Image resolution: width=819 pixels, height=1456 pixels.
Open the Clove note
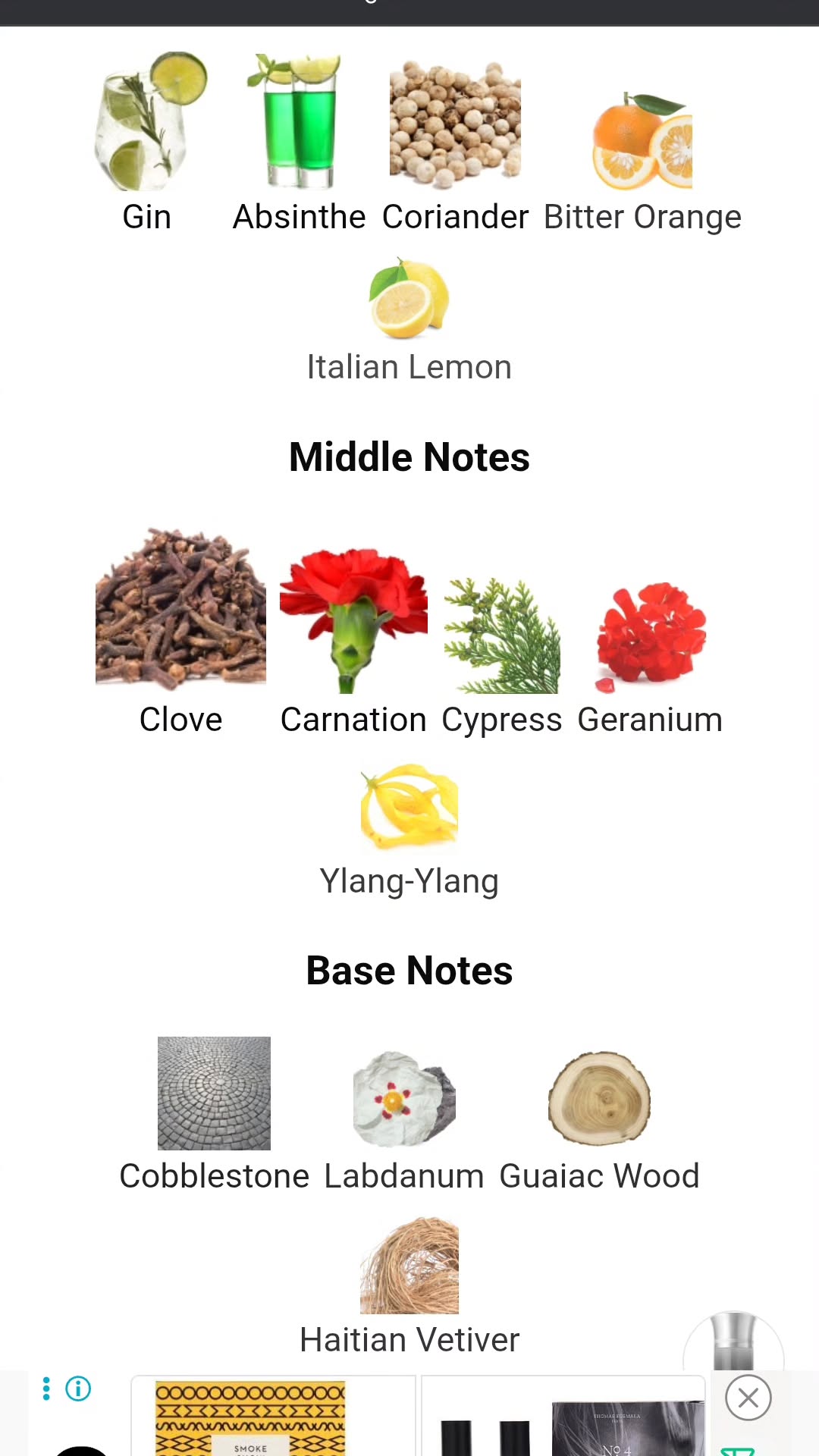point(180,629)
